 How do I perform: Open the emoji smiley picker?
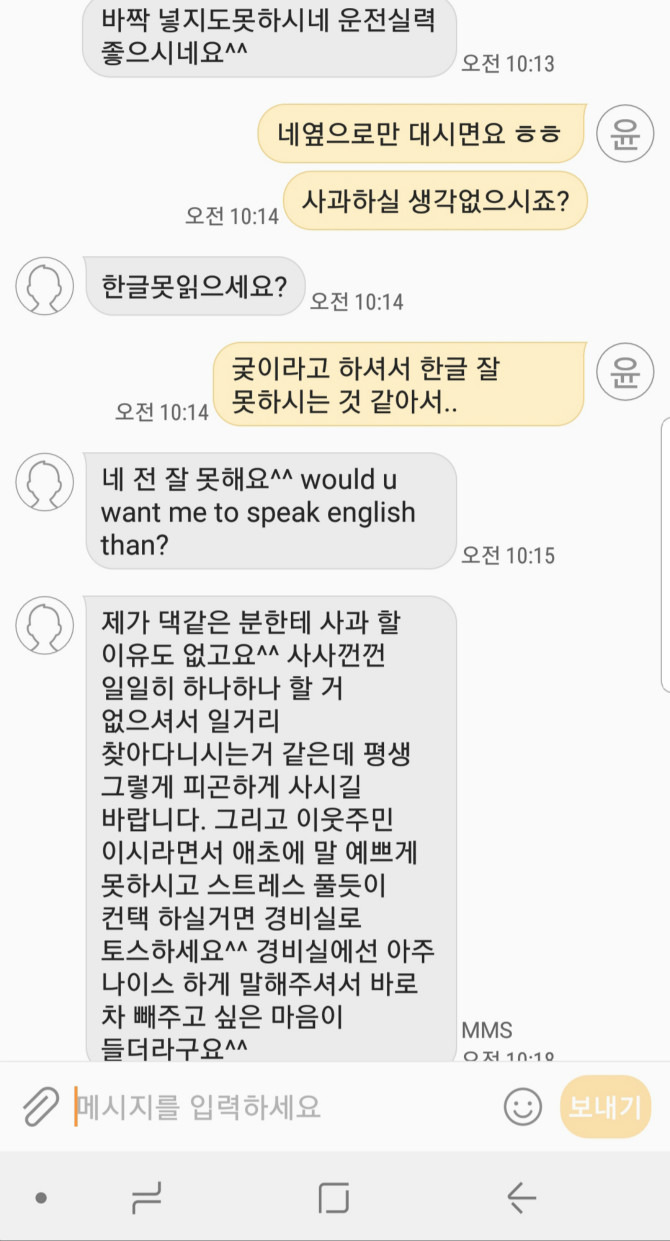(522, 1107)
